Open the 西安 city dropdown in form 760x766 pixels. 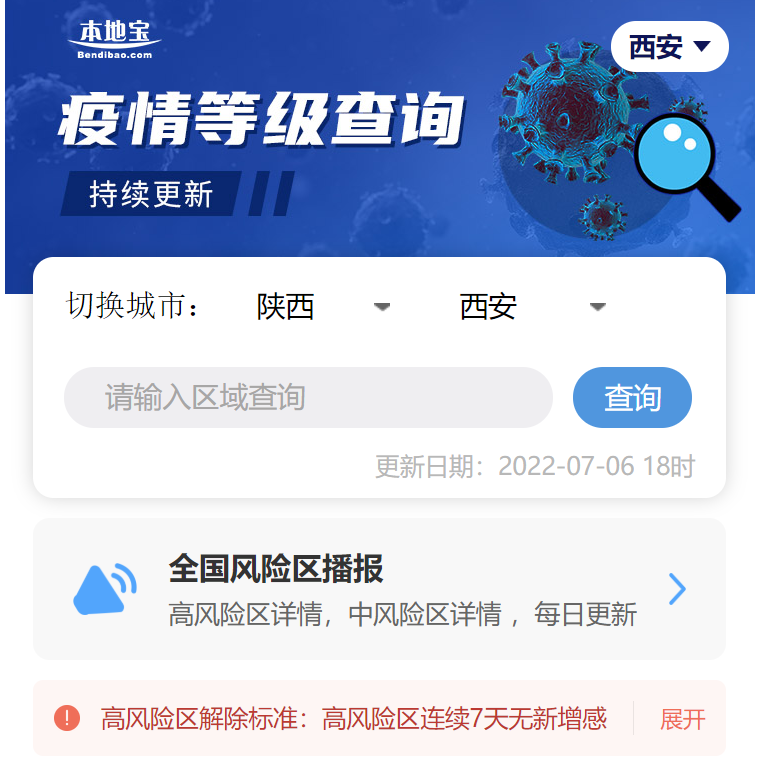click(x=531, y=306)
